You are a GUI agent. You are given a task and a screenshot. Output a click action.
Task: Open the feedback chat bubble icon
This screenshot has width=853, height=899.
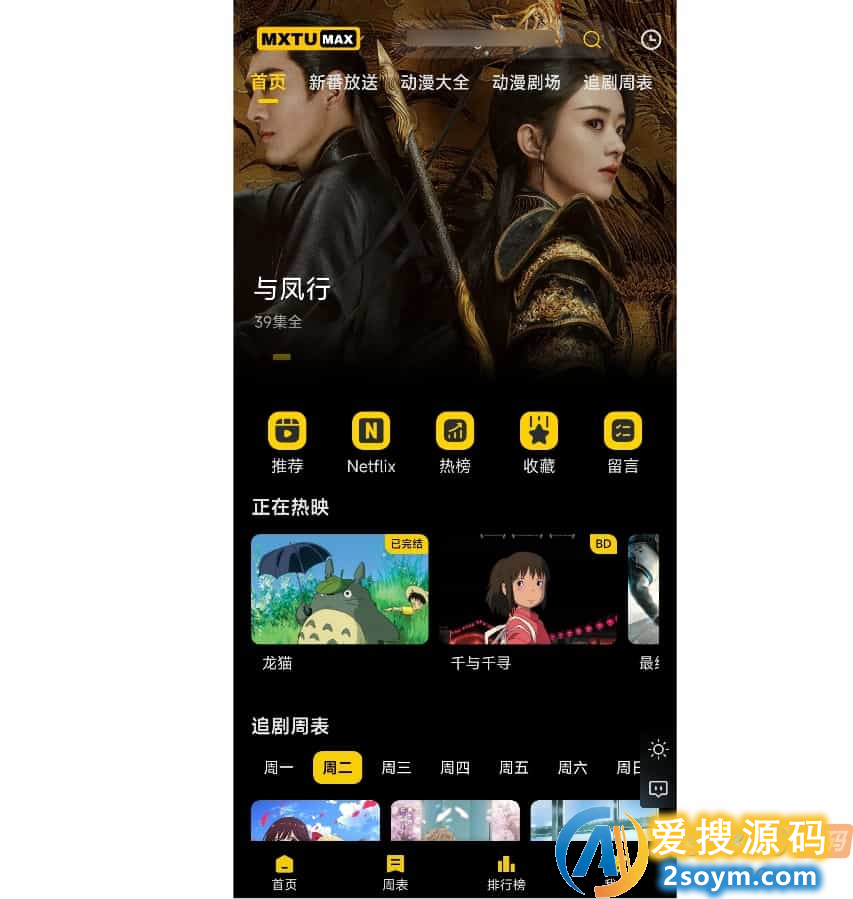click(x=658, y=789)
